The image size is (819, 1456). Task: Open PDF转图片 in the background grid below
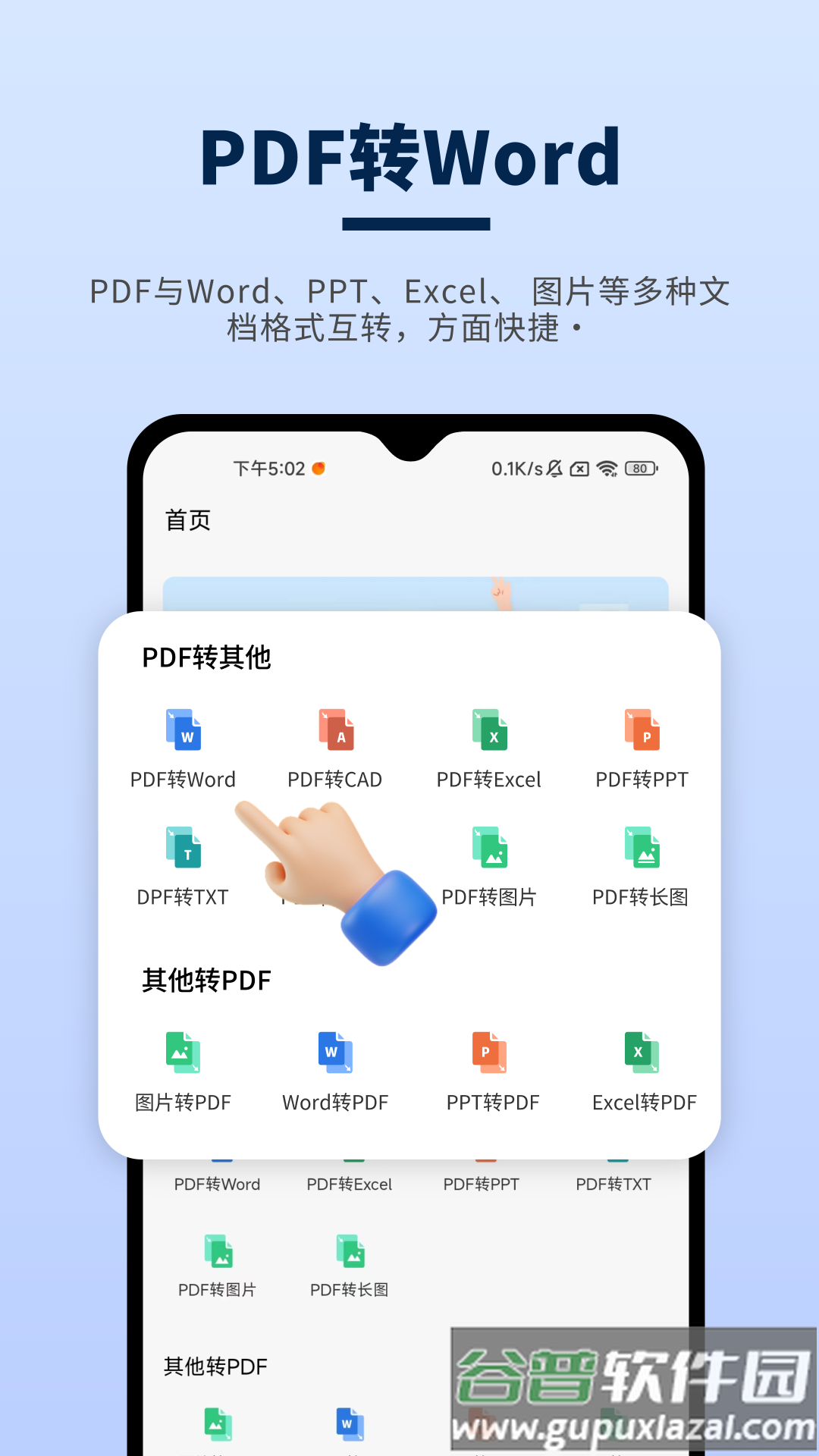tap(218, 1251)
